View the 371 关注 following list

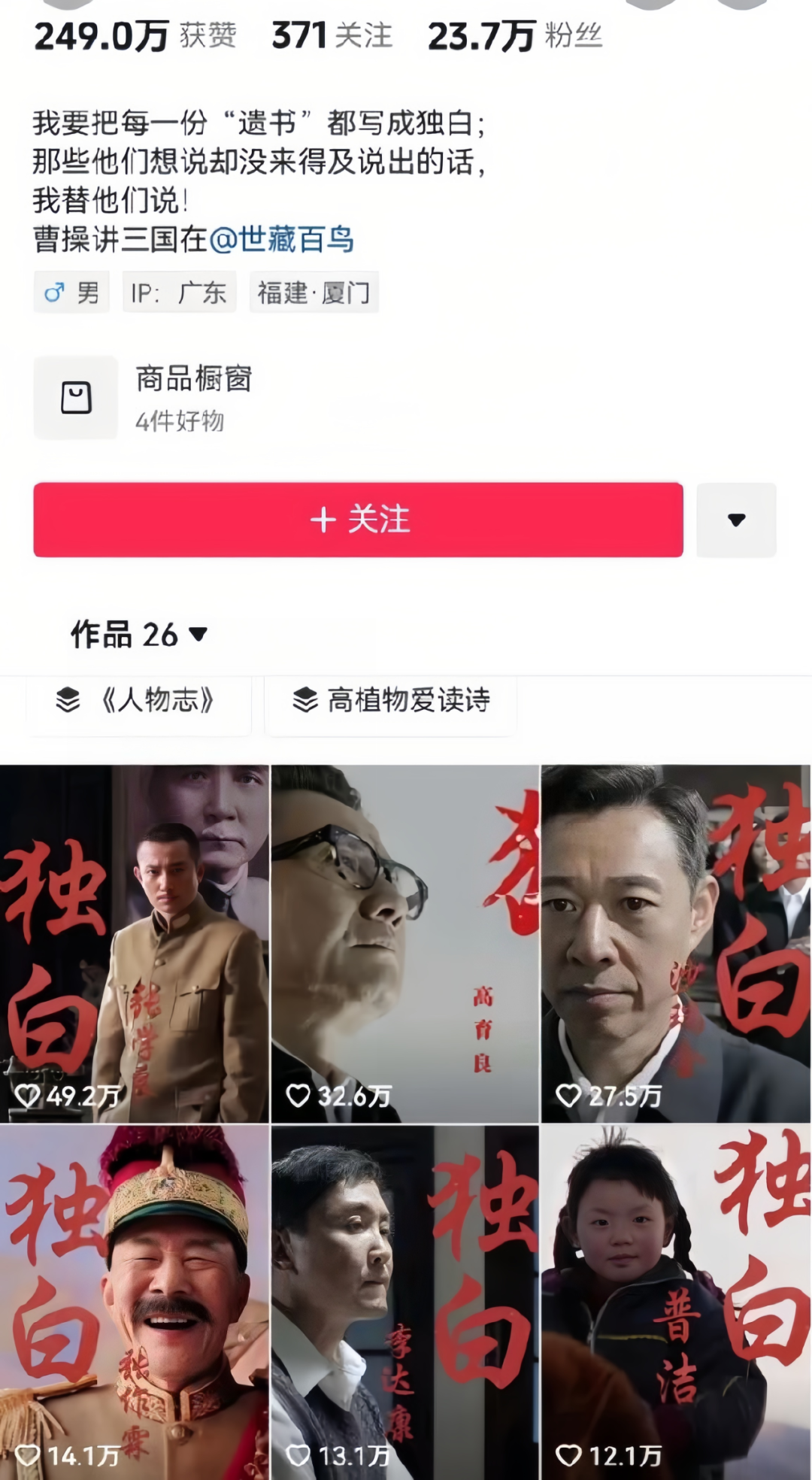[x=332, y=35]
